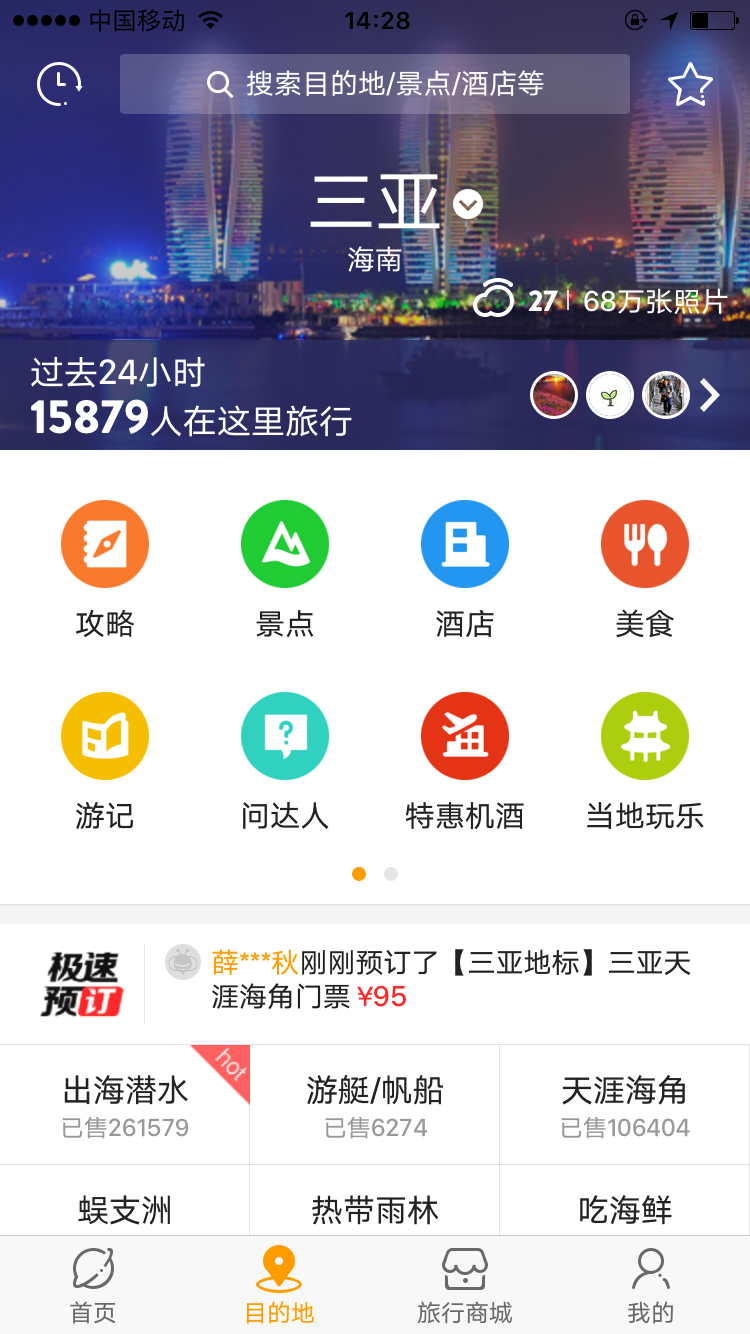Open the 游记 travel notes icon
This screenshot has height=1334, width=750.
(105, 736)
